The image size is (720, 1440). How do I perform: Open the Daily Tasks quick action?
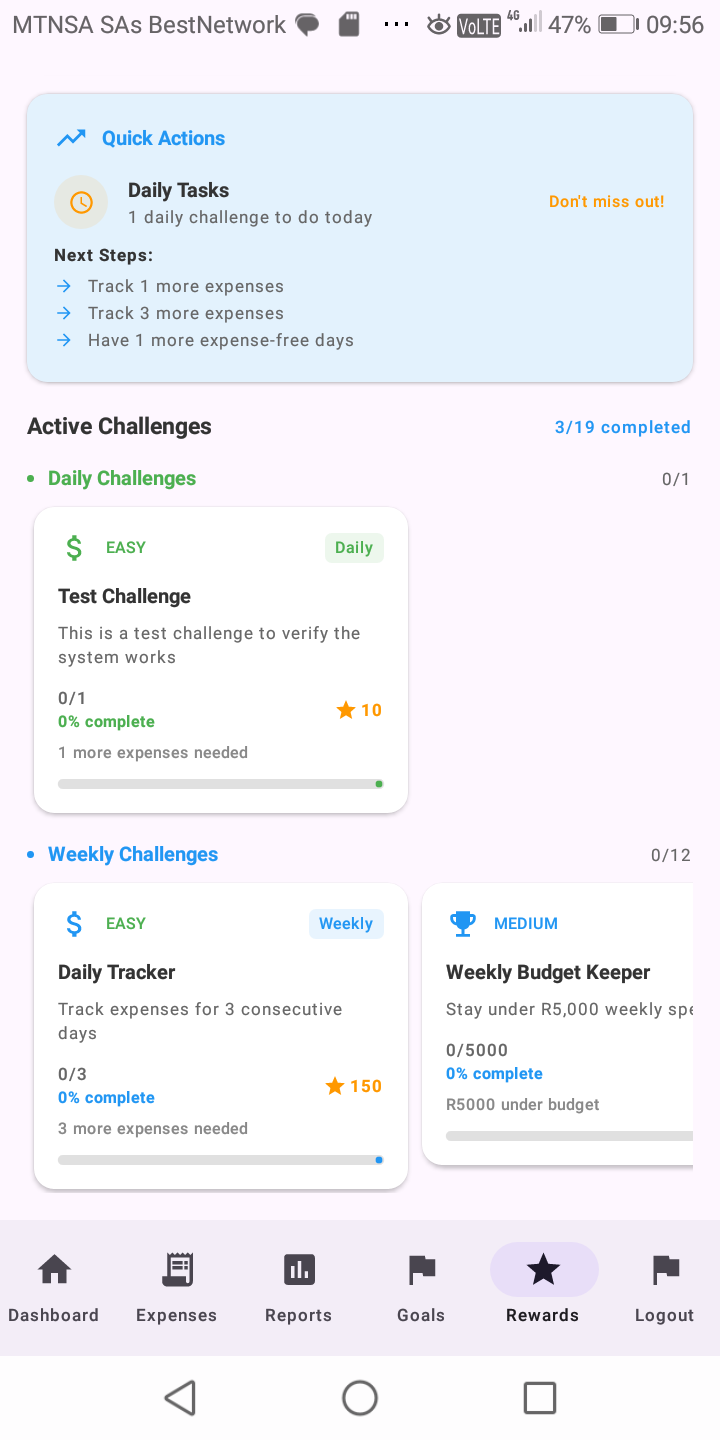click(250, 202)
